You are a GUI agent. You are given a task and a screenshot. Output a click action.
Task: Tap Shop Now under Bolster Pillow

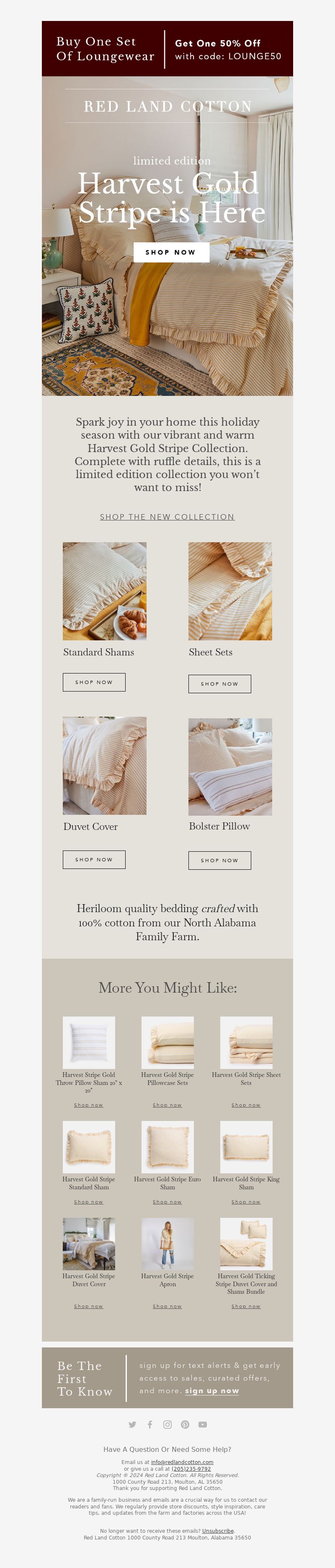pos(219,860)
